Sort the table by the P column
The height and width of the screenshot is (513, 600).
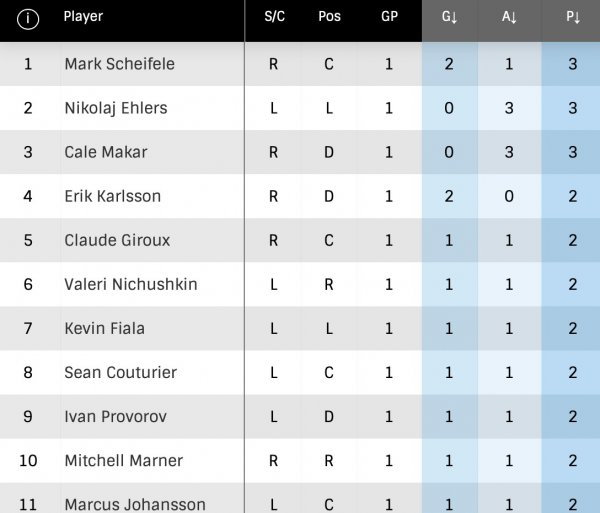571,18
